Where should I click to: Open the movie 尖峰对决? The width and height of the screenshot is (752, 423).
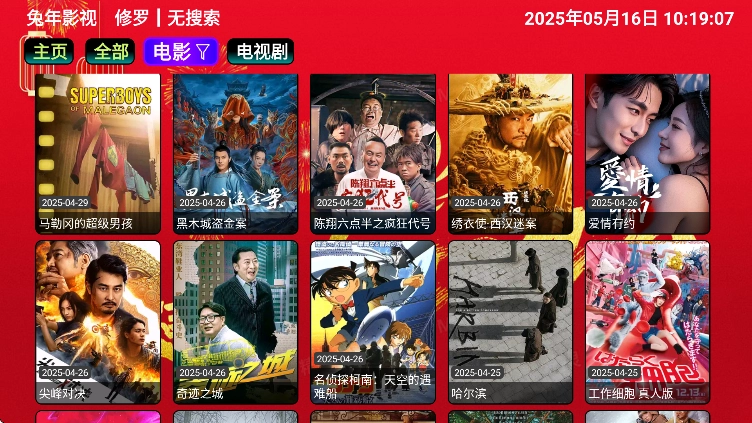[98, 320]
